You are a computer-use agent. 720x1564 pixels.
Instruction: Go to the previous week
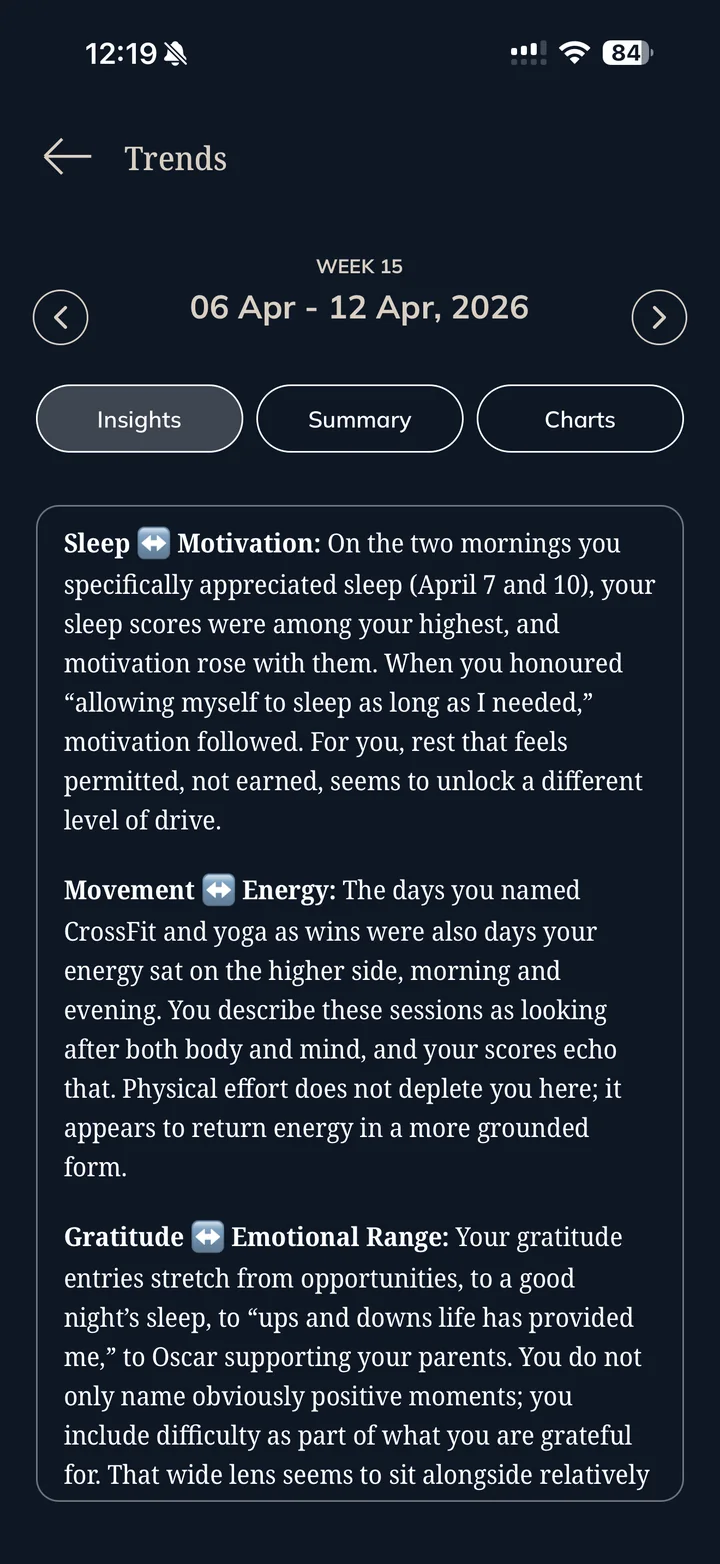60,318
